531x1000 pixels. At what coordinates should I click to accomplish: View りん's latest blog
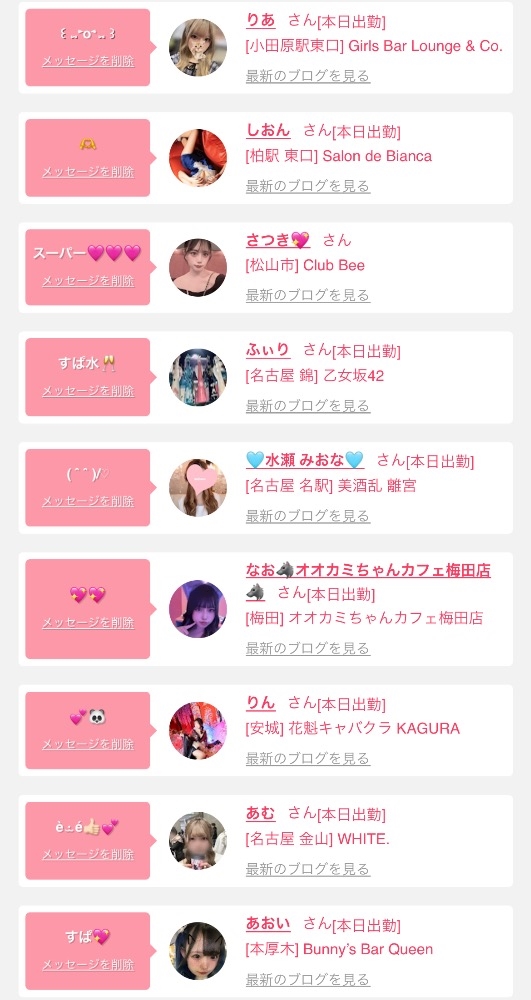click(x=308, y=758)
